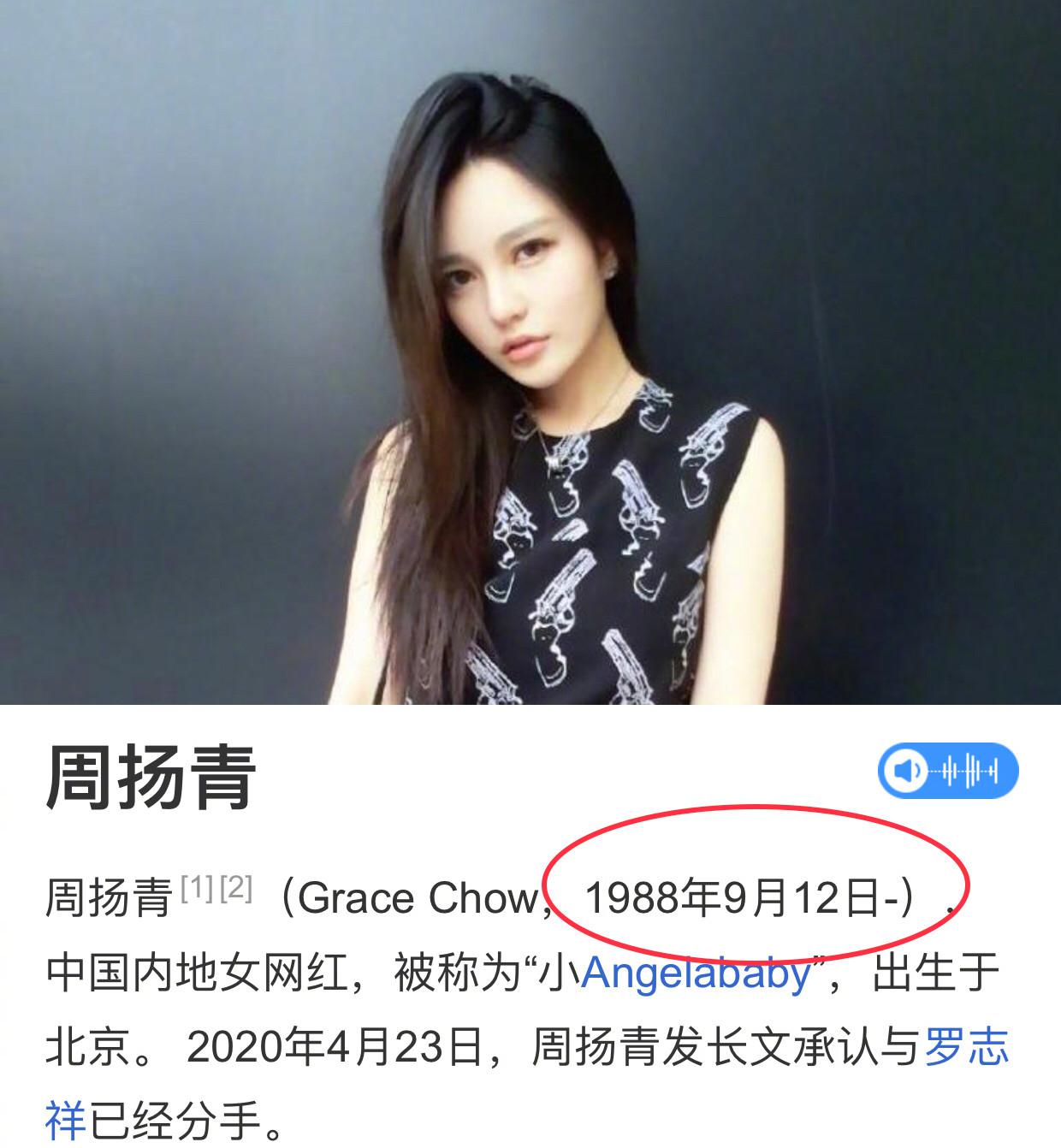Open the Angelababy link
The image size is (1061, 1148).
[695, 973]
